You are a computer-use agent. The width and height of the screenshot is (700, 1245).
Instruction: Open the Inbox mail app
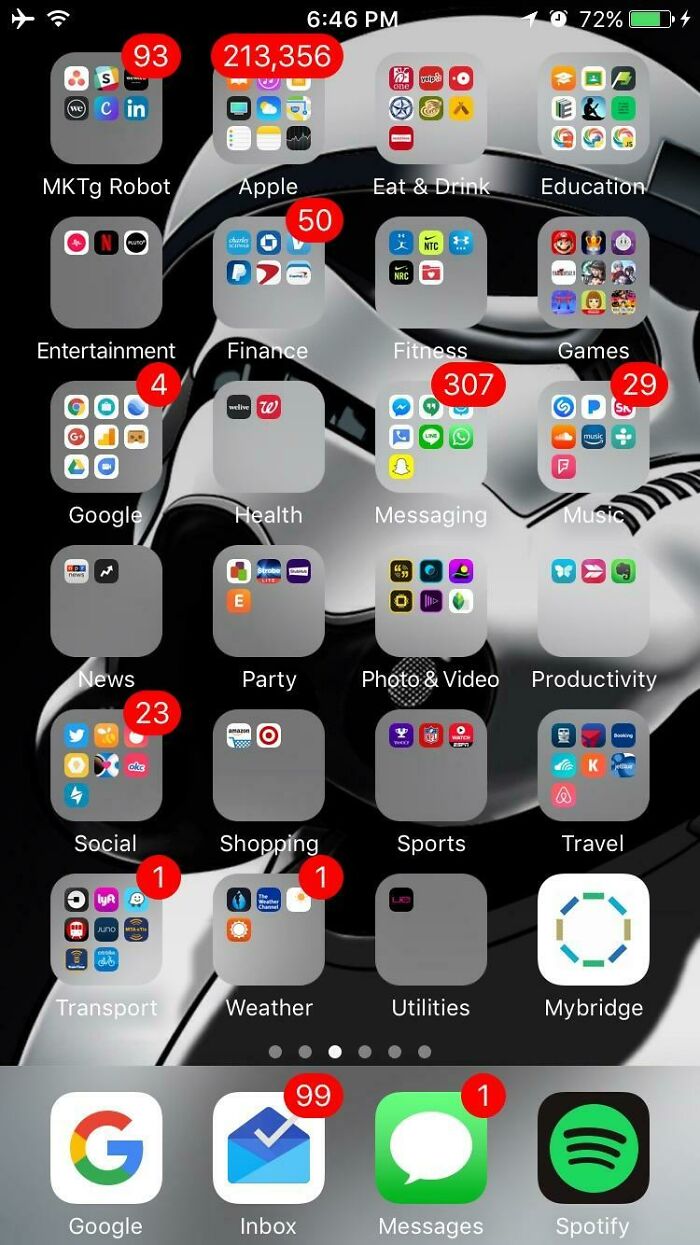coord(268,1147)
